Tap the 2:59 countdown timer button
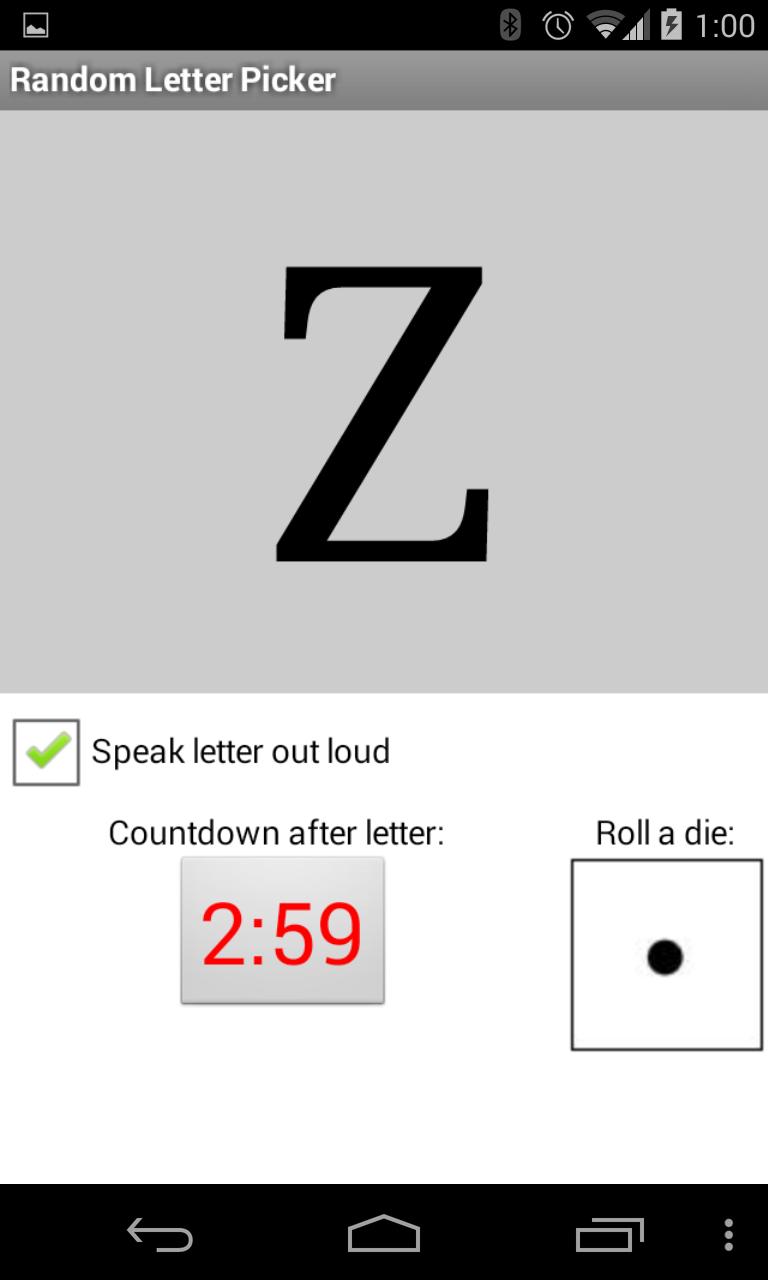Screen dimensions: 768x1280 click(x=282, y=930)
